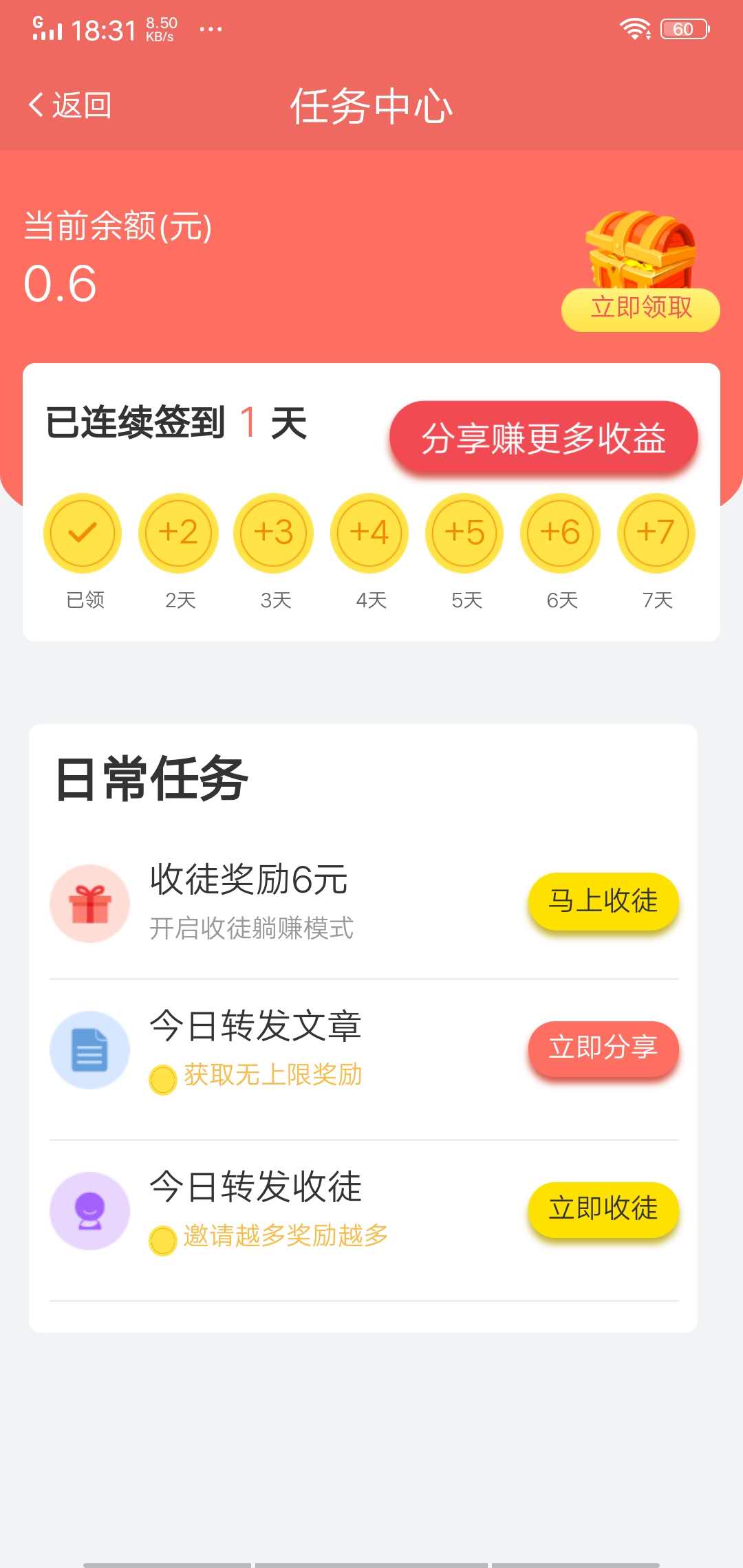
Task: Click the +7 coin for day 7
Action: click(656, 533)
